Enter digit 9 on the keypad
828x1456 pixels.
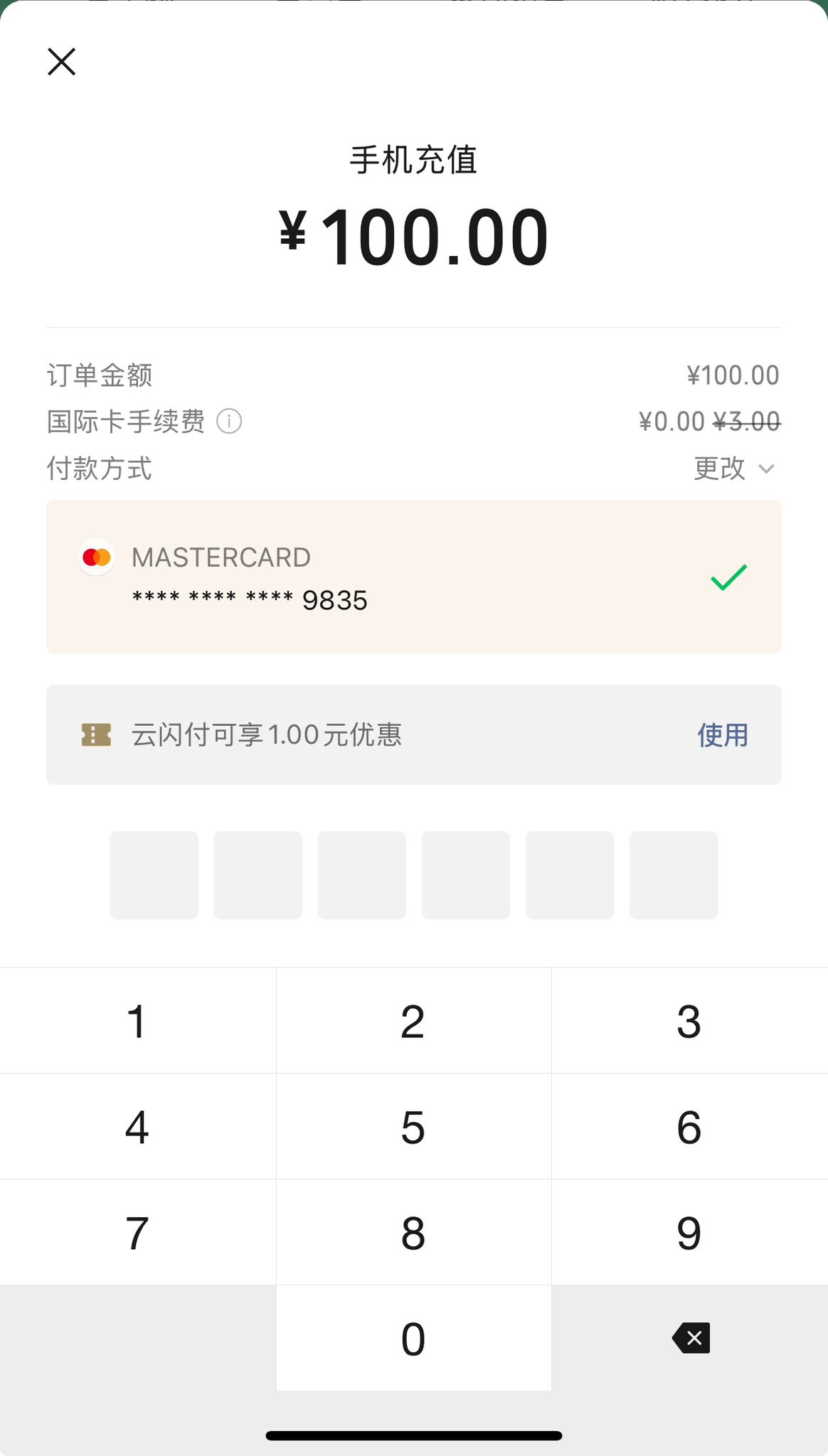[690, 1232]
